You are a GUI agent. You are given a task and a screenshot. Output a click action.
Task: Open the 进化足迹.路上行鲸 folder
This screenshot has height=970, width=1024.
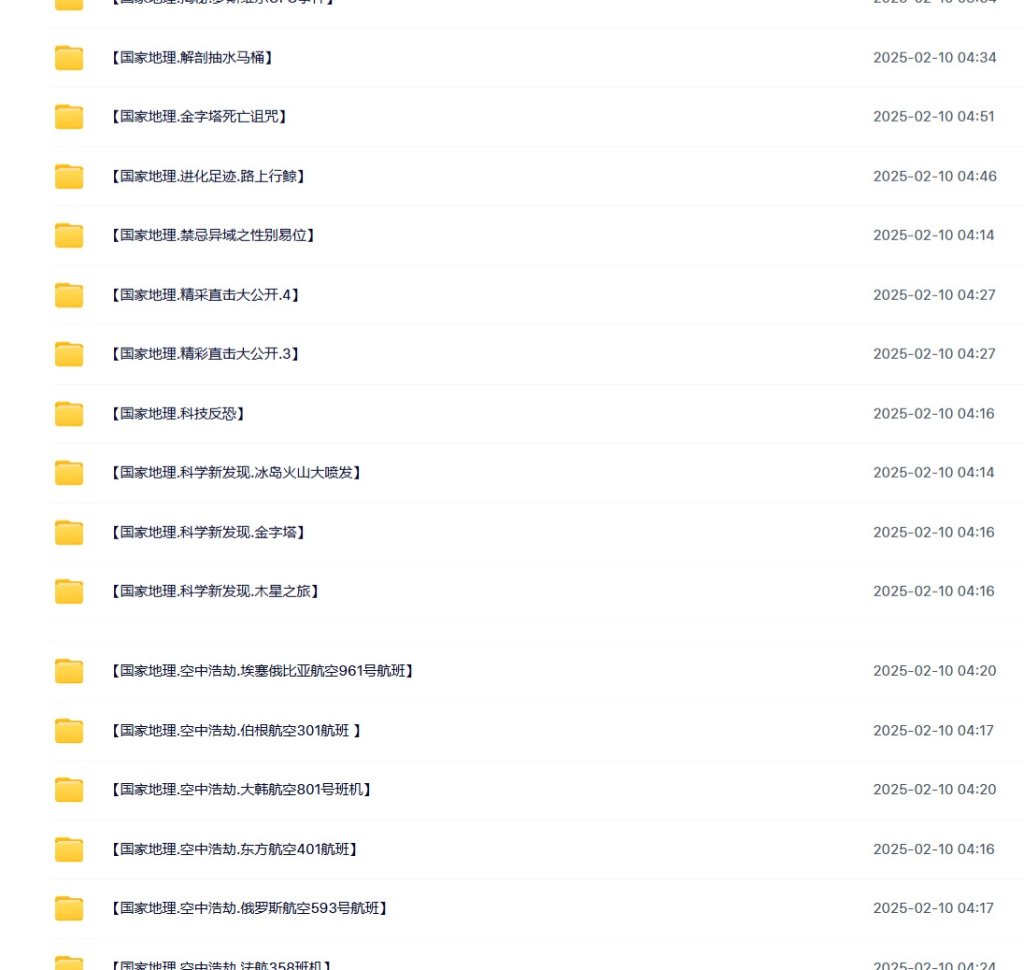pyautogui.click(x=206, y=176)
